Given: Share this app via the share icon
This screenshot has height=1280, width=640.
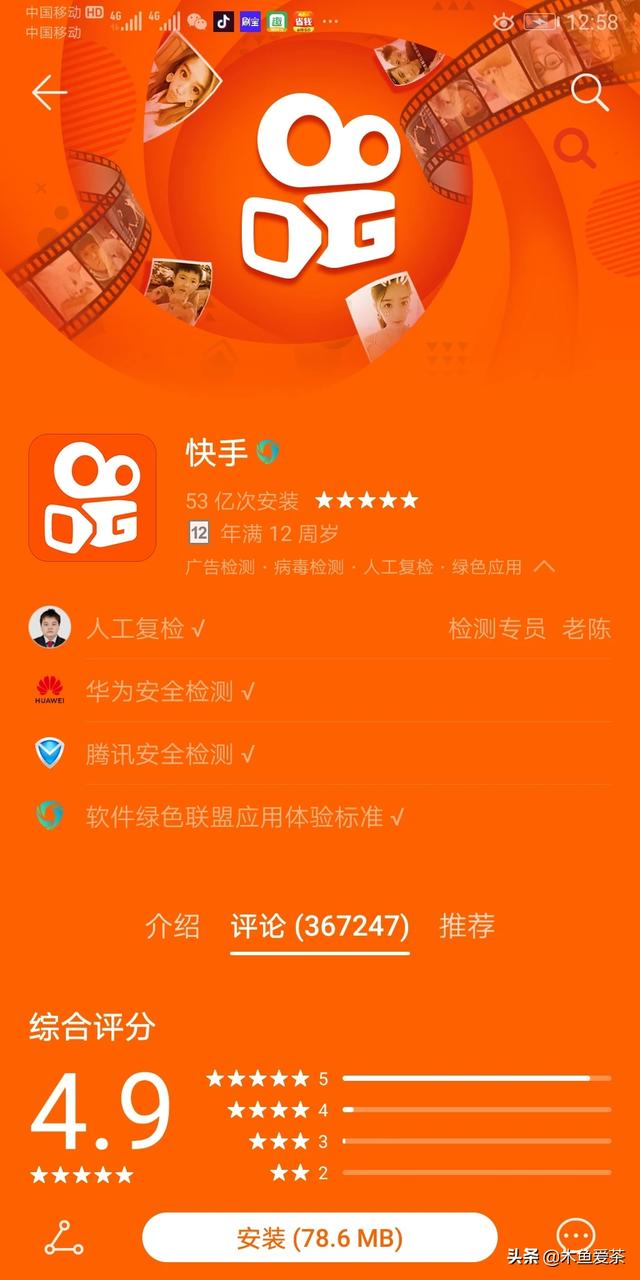Looking at the screenshot, I should click(64, 1238).
